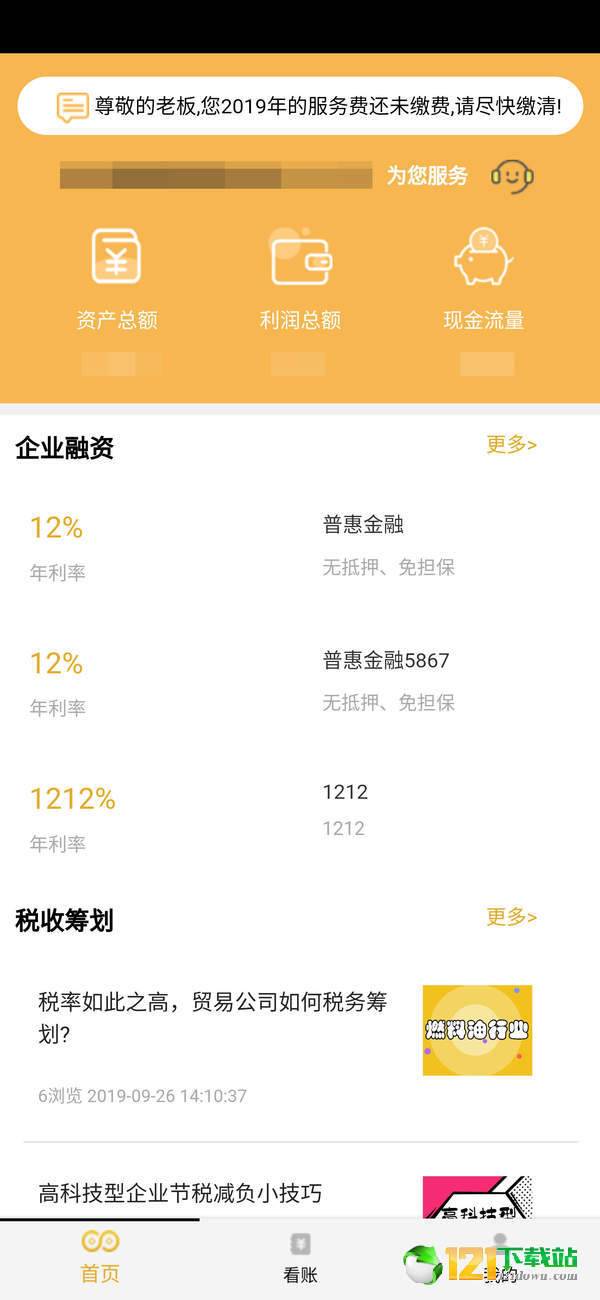The height and width of the screenshot is (1300, 600).
Task: Open 现金流量 cash flow
Action: point(484,280)
